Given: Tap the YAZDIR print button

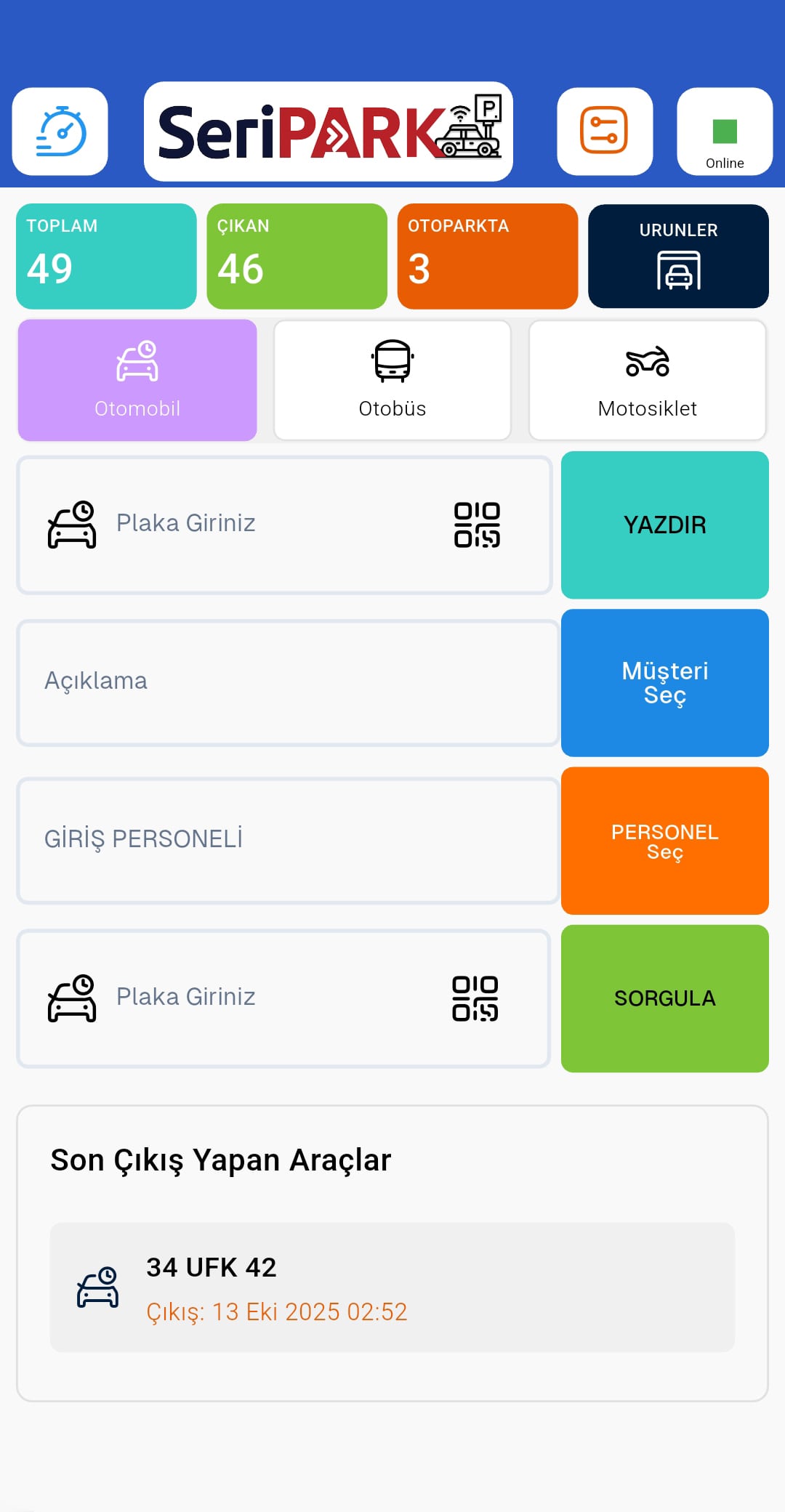Looking at the screenshot, I should [x=664, y=525].
